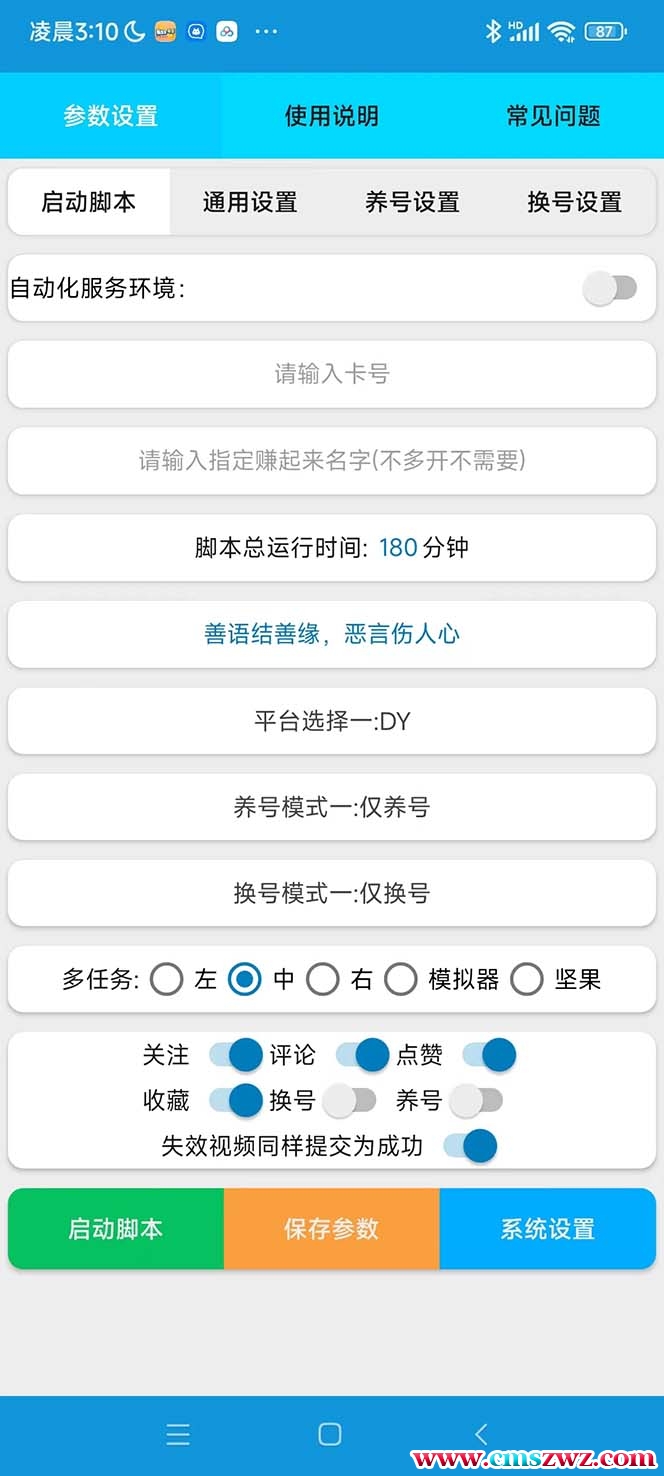Select the 左 multitask radio option
This screenshot has height=1476, width=664.
pyautogui.click(x=167, y=980)
